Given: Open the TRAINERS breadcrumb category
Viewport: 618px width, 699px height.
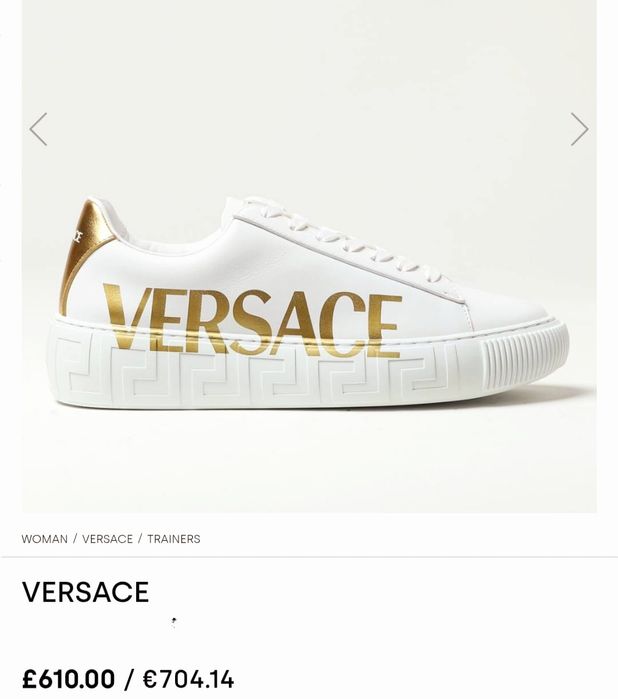Looking at the screenshot, I should click(174, 539).
